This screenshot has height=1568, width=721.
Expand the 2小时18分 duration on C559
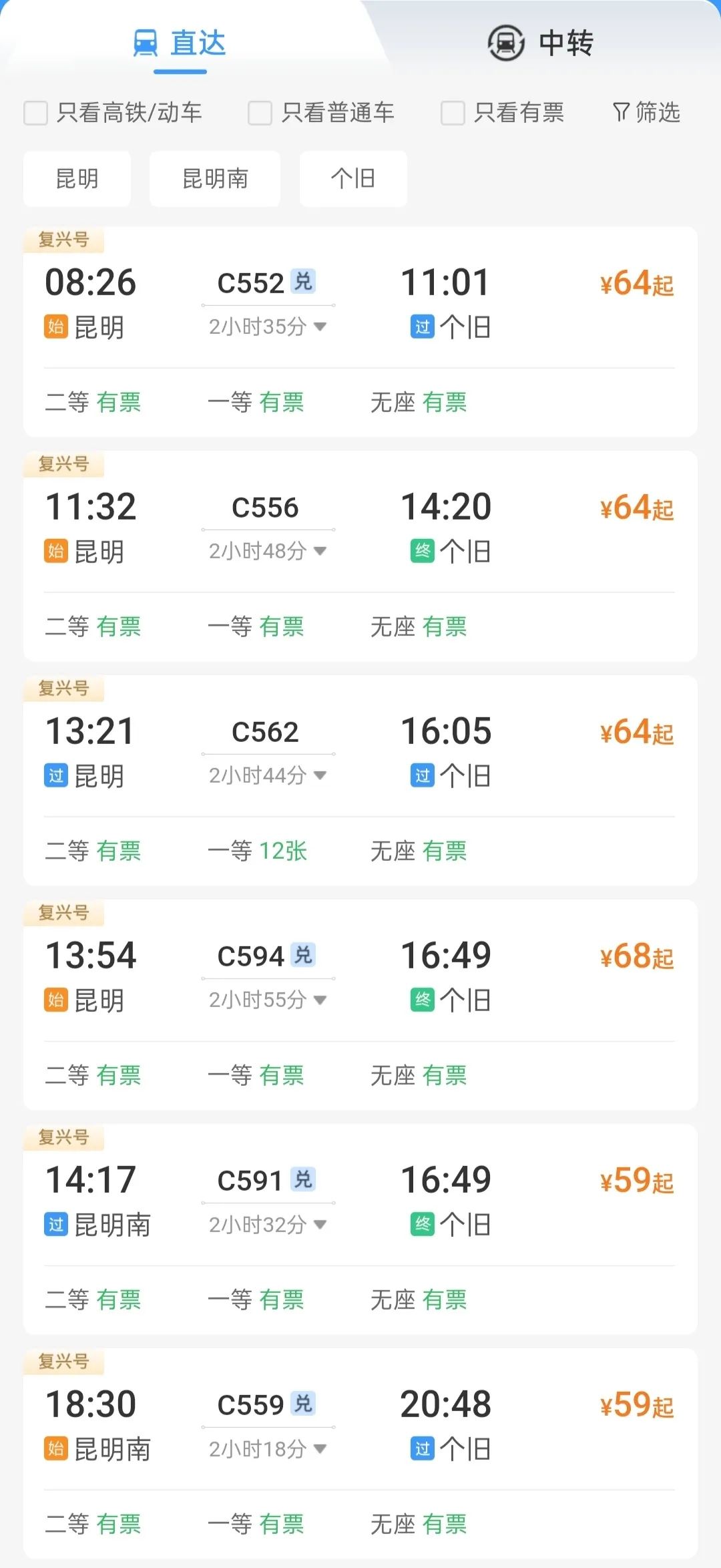pyautogui.click(x=268, y=1448)
